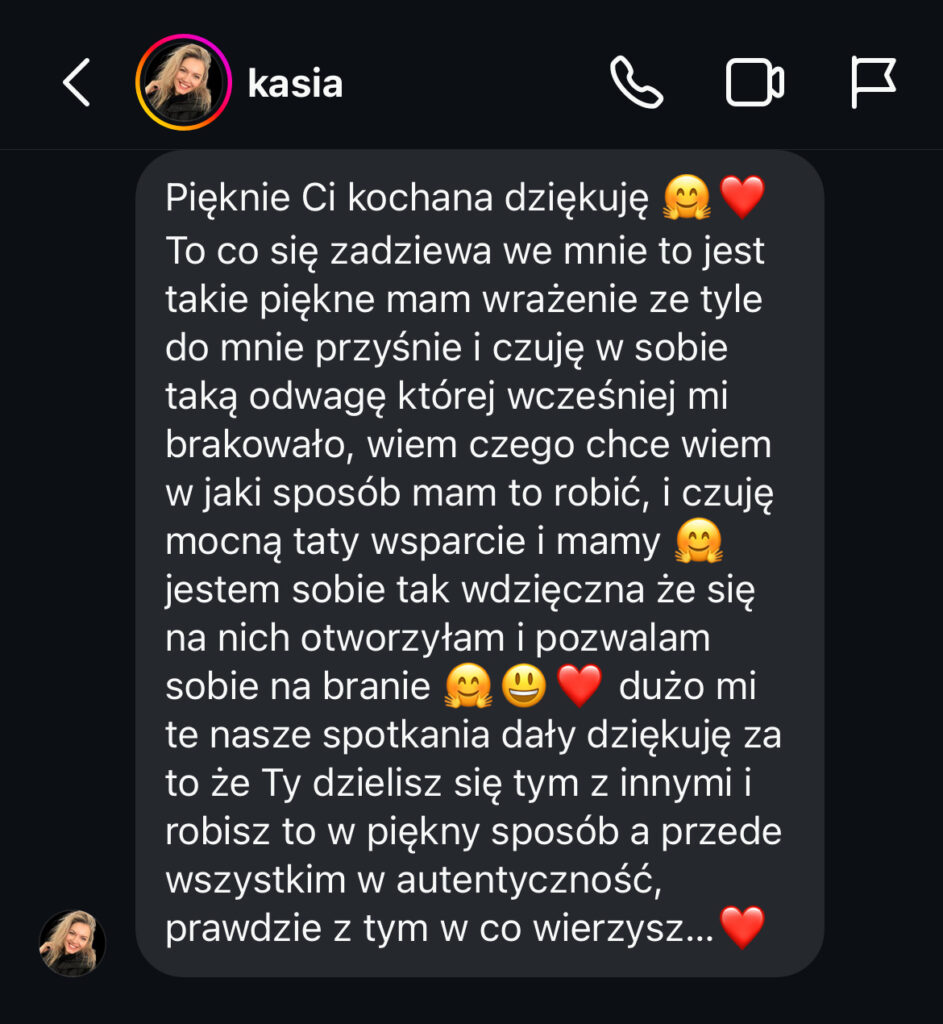Start an audio call with kasia

tap(636, 83)
